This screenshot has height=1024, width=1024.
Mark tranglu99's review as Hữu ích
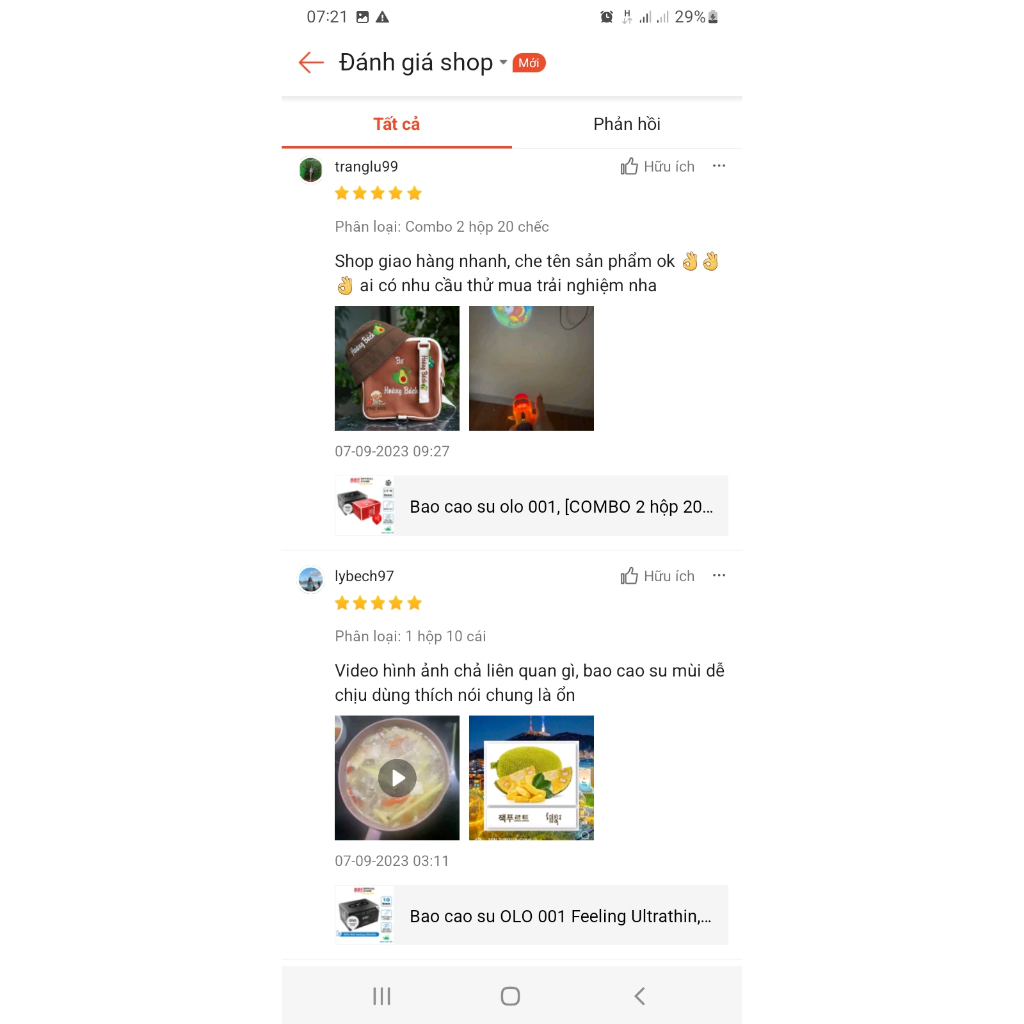pyautogui.click(x=657, y=167)
